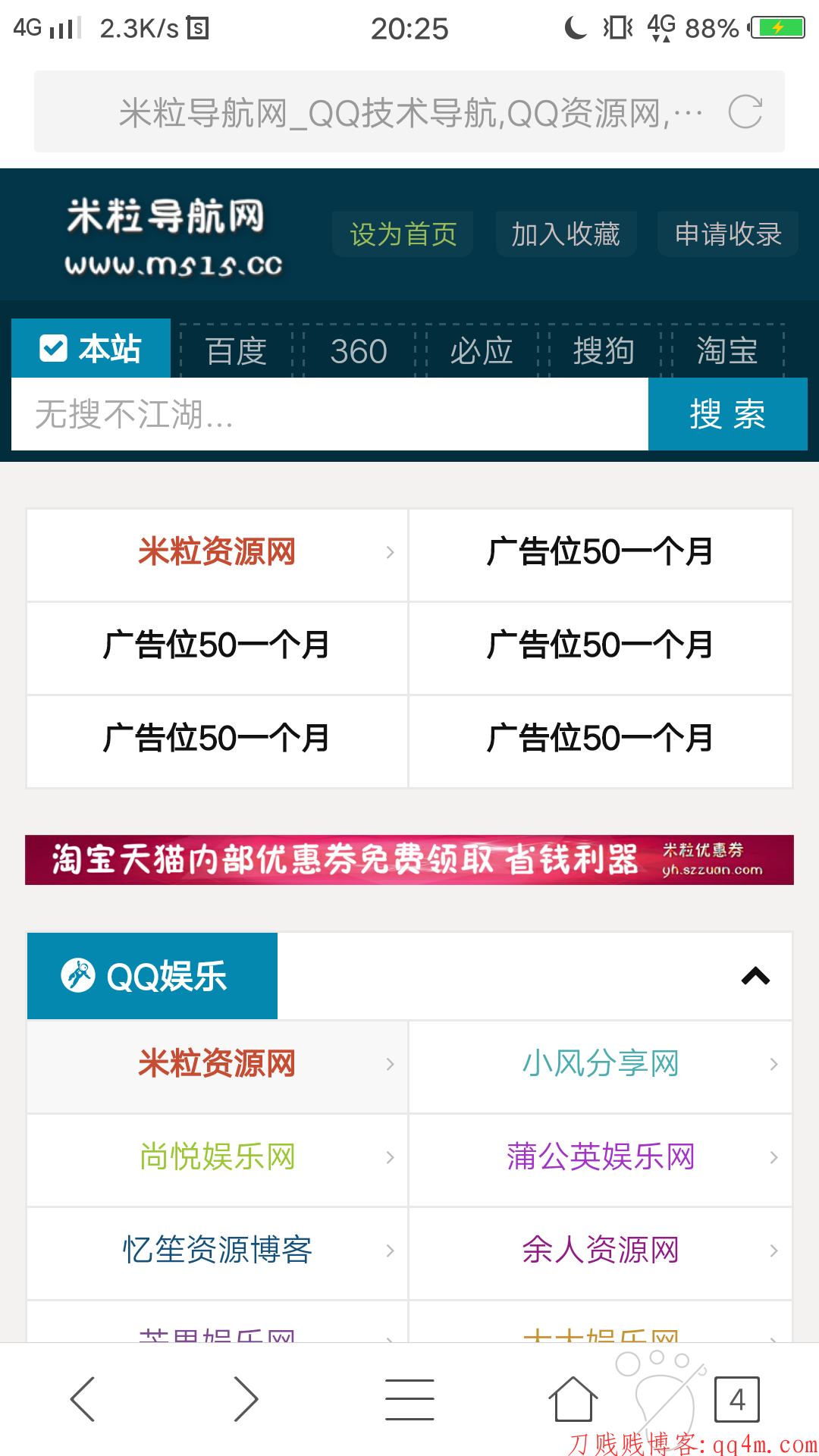The height and width of the screenshot is (1456, 819).
Task: Open the 尚悦娱乐网 link
Action: pyautogui.click(x=217, y=1158)
